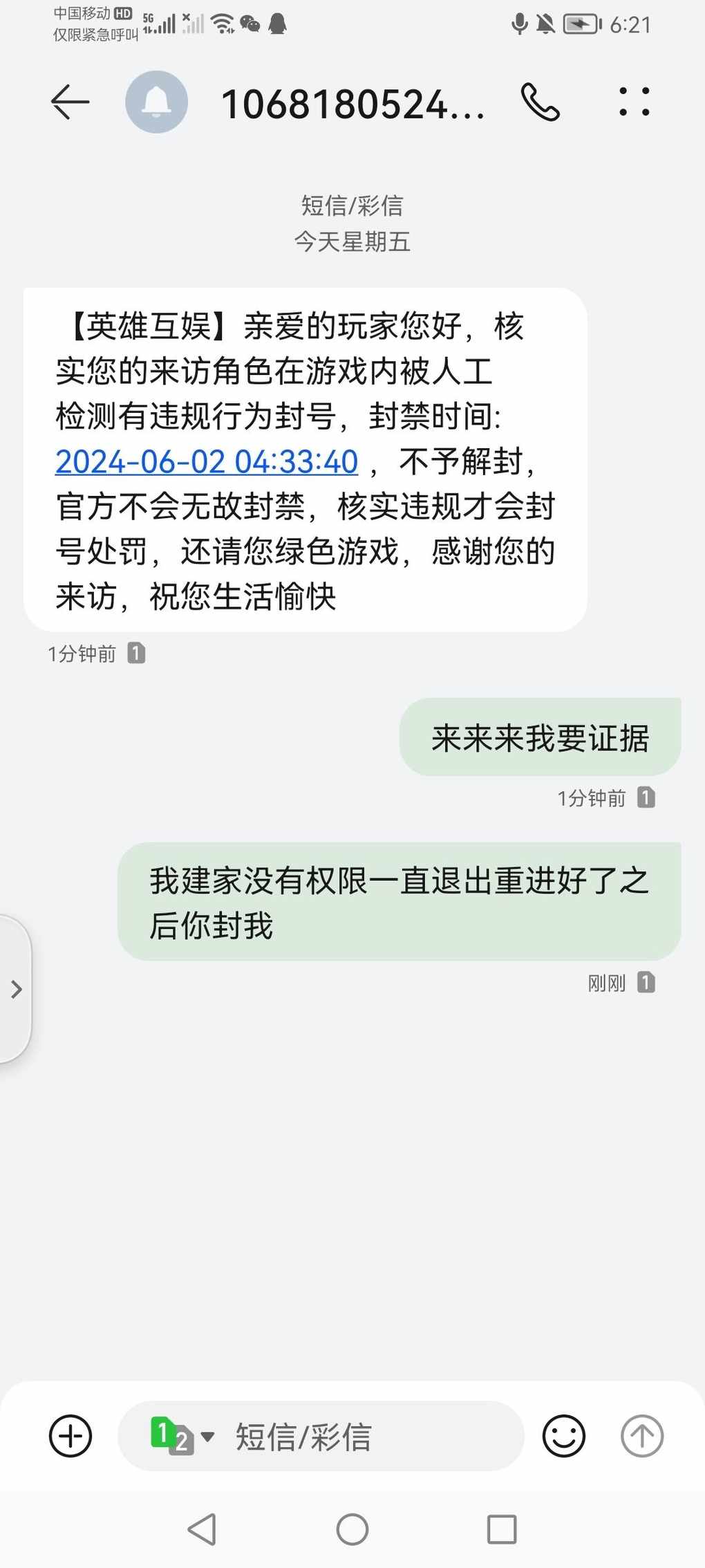Image resolution: width=705 pixels, height=1568 pixels.
Task: Call the number 1068180524
Action: coord(540,102)
